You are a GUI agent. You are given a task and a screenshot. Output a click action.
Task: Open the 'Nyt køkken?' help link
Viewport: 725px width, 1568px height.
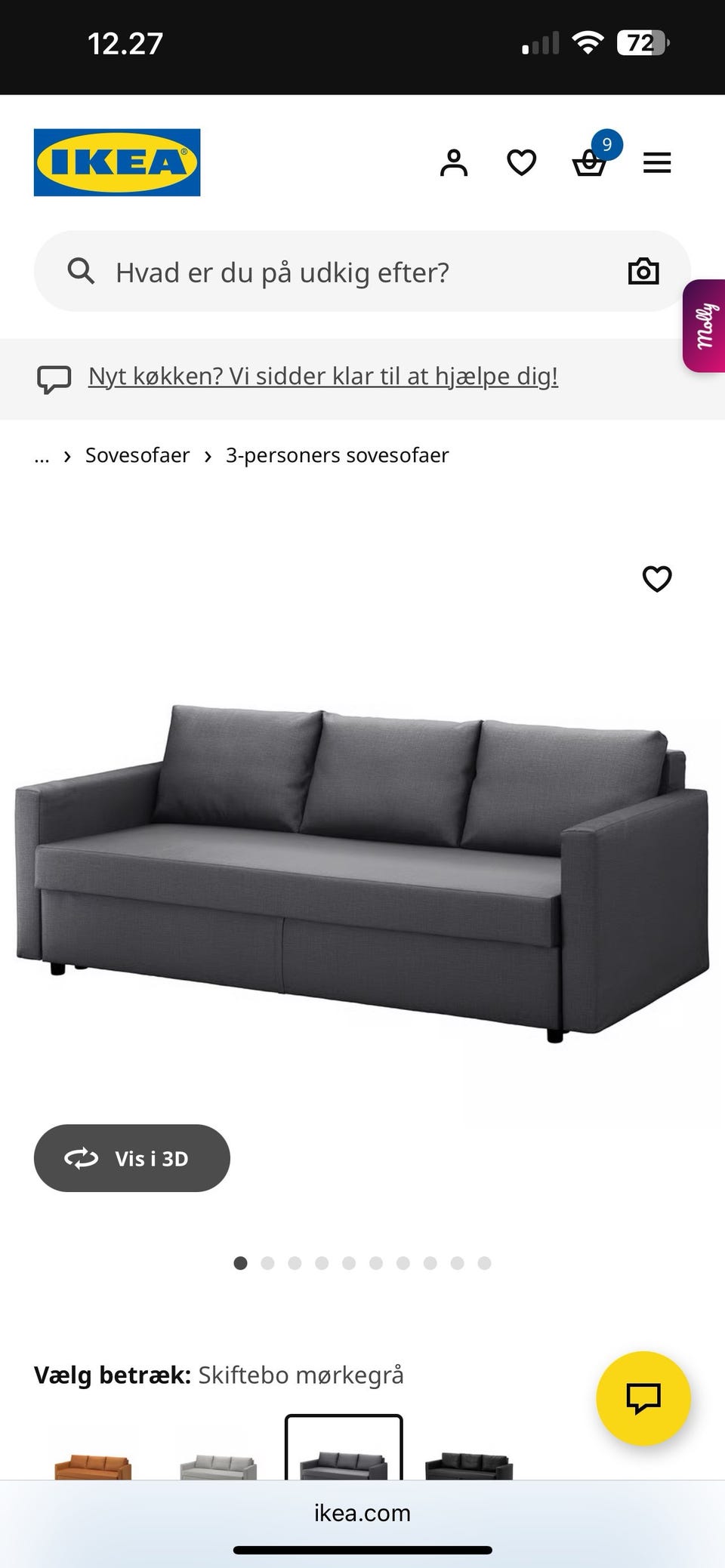[322, 375]
